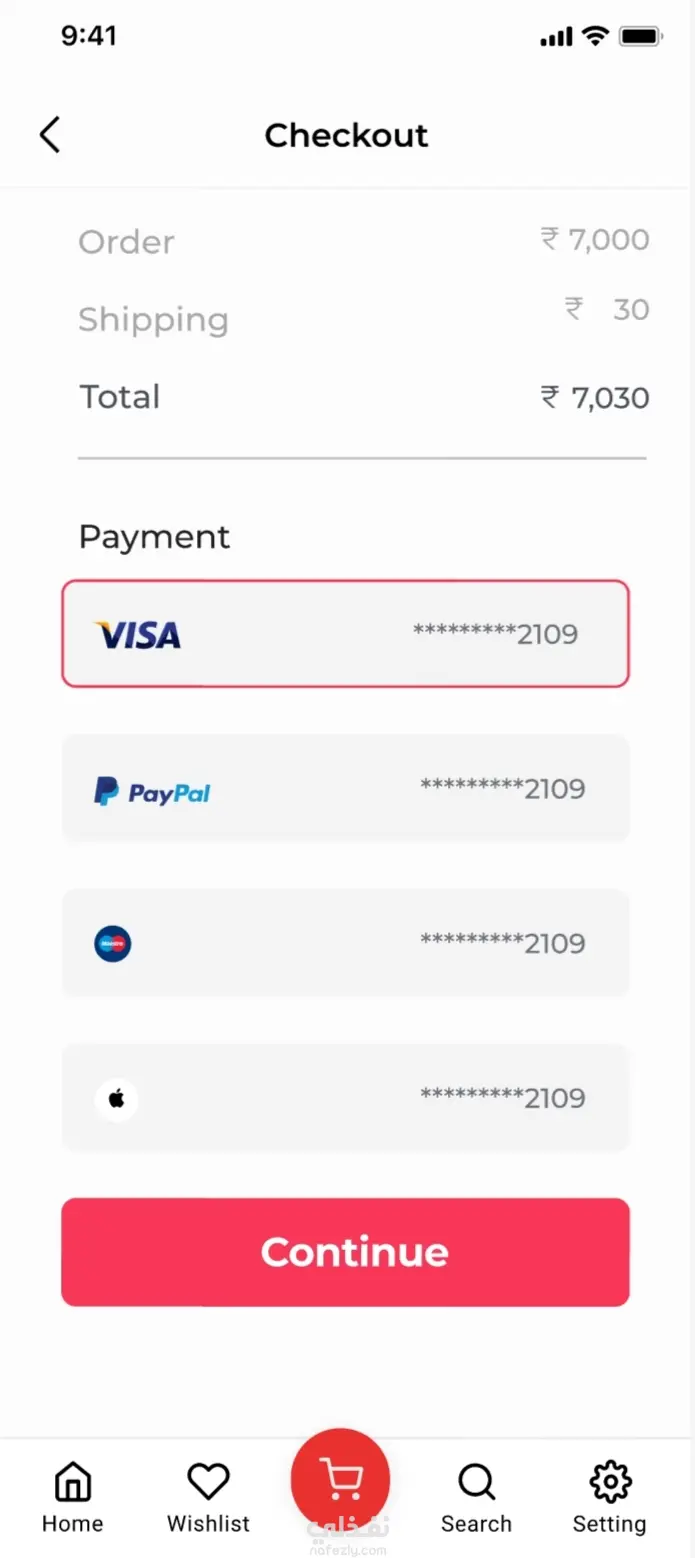Go back from the Checkout screen
This screenshot has height=1558, width=695.
50,135
